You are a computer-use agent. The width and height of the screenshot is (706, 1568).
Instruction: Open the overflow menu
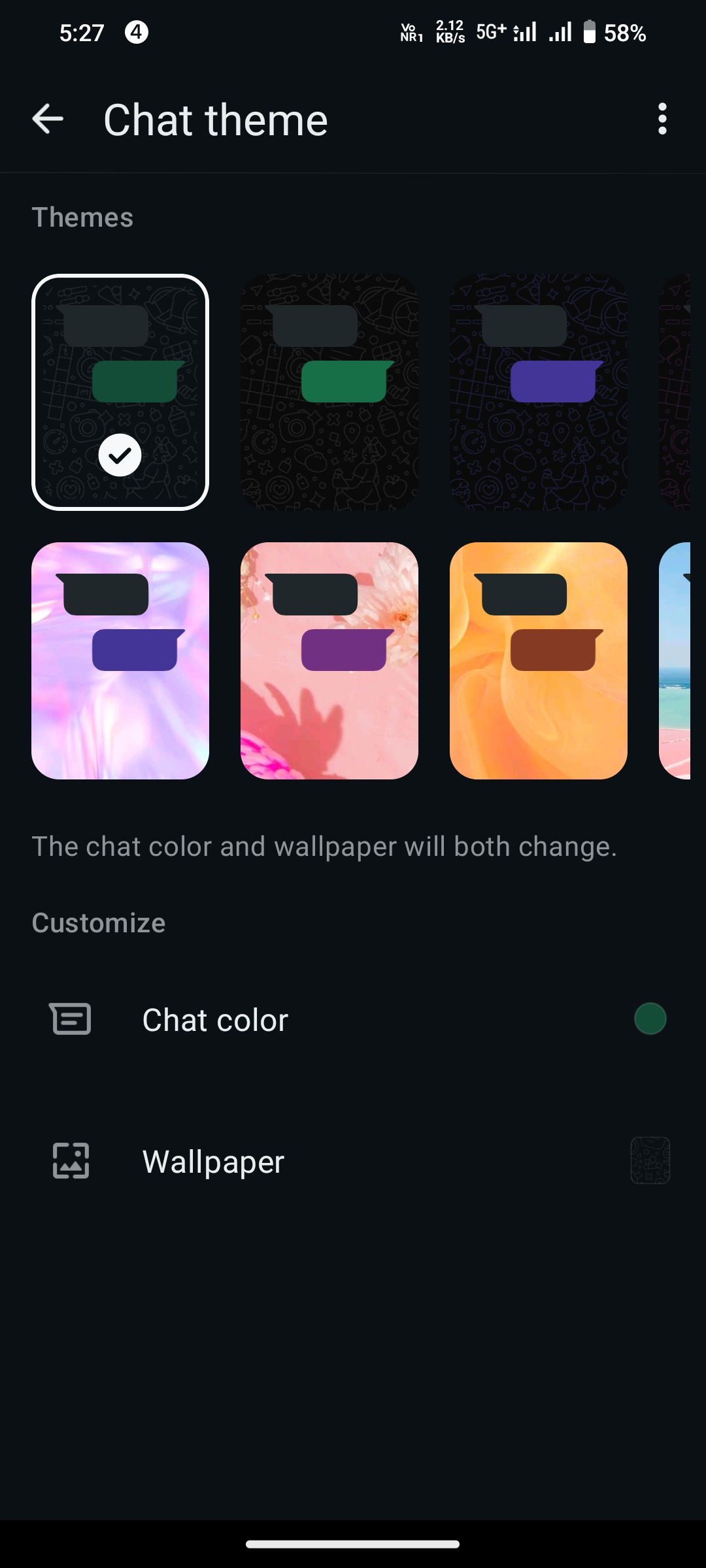coord(662,120)
